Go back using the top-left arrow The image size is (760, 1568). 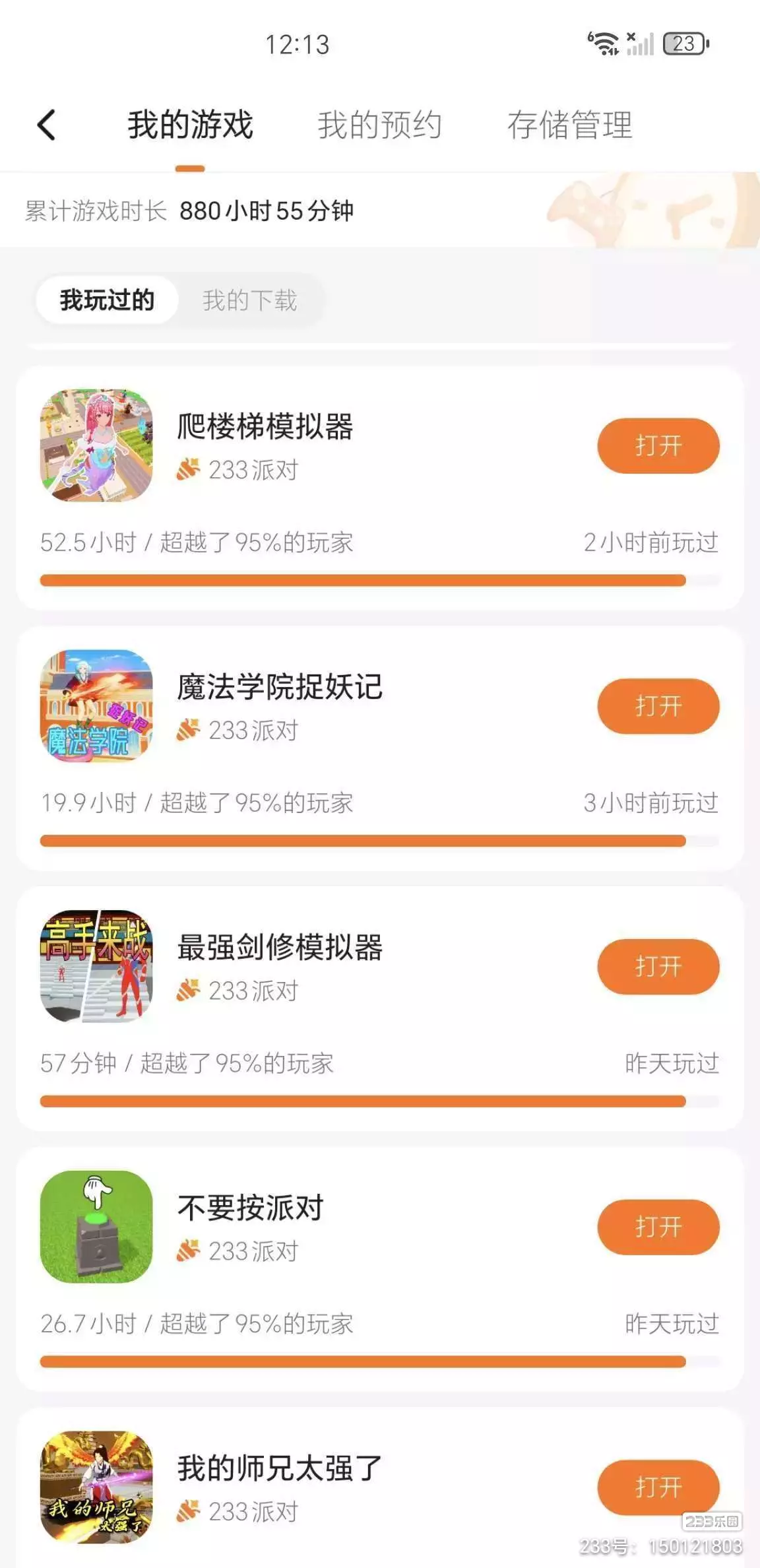pyautogui.click(x=46, y=125)
